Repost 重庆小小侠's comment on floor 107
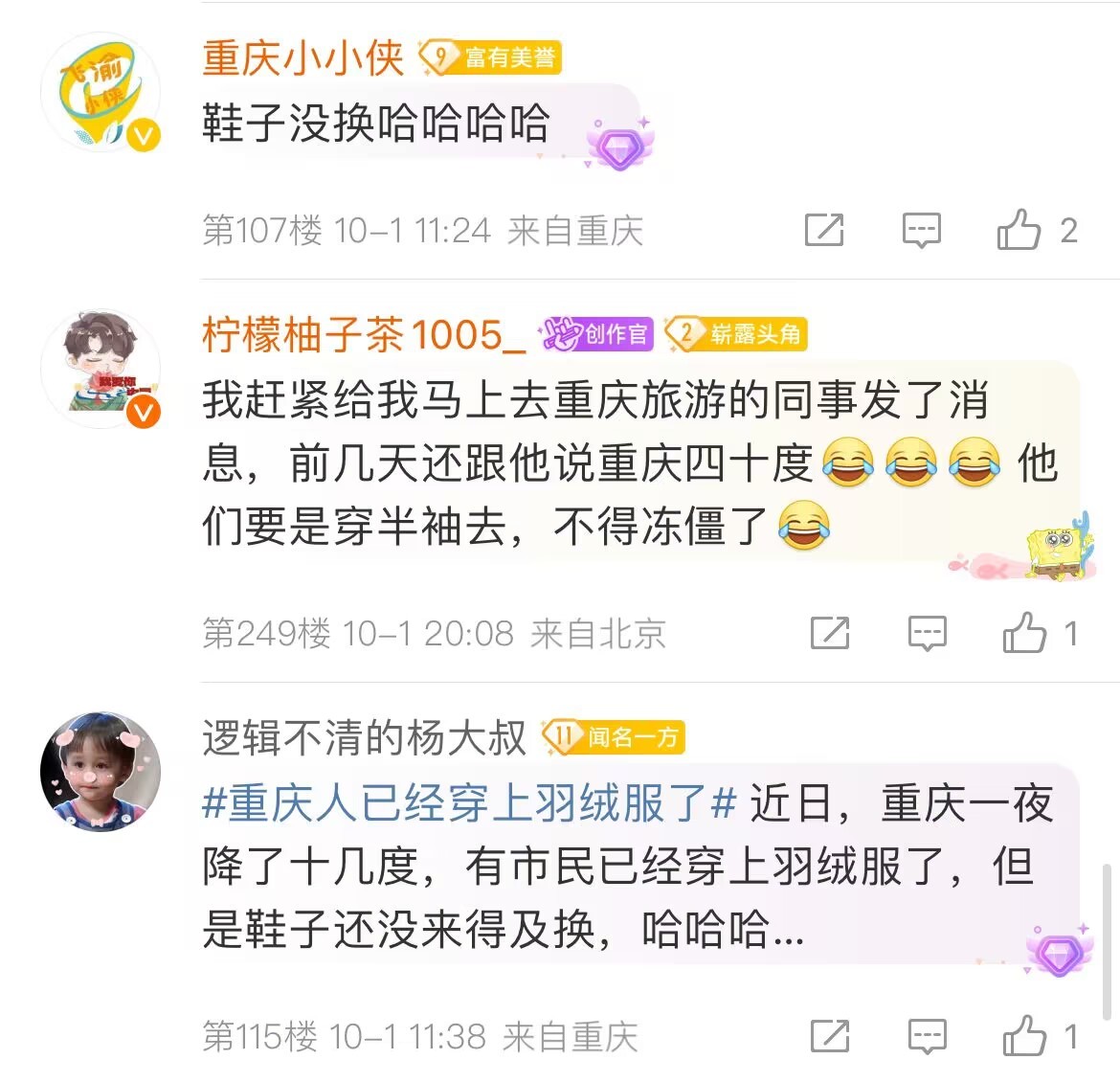This screenshot has height=1082, width=1120. (824, 231)
